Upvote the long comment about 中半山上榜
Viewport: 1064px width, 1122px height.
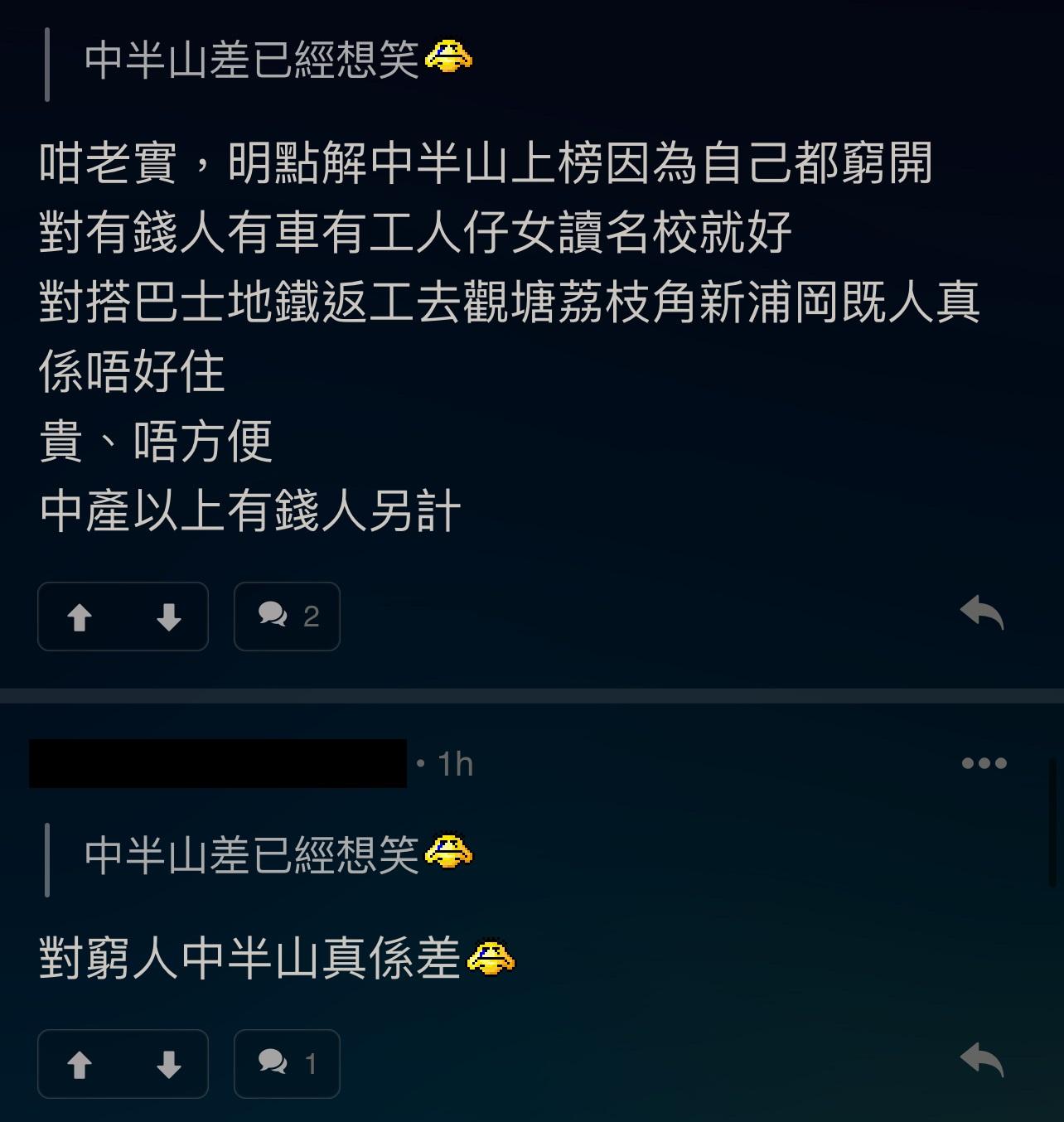80,617
